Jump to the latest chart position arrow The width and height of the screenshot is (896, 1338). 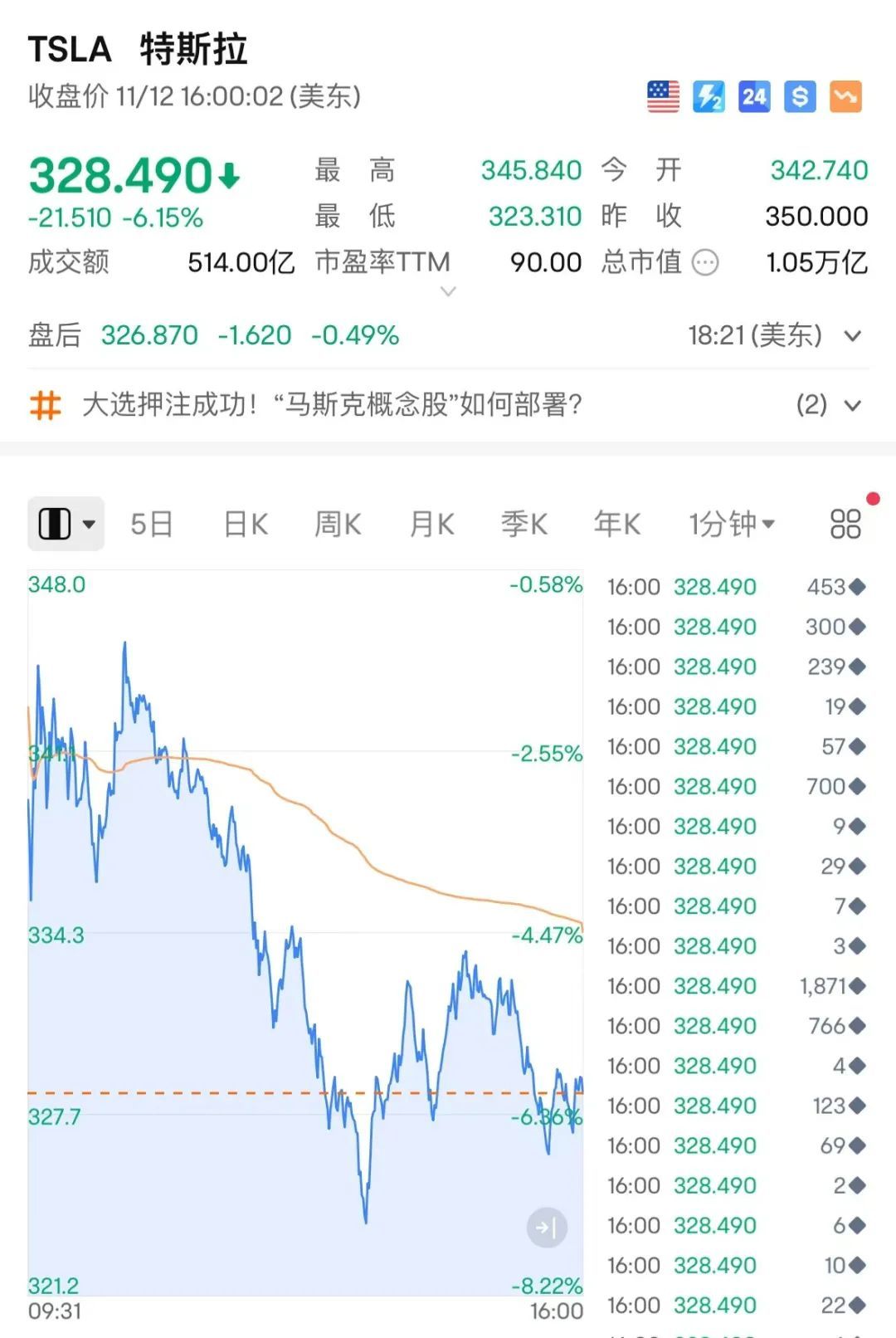[547, 1228]
